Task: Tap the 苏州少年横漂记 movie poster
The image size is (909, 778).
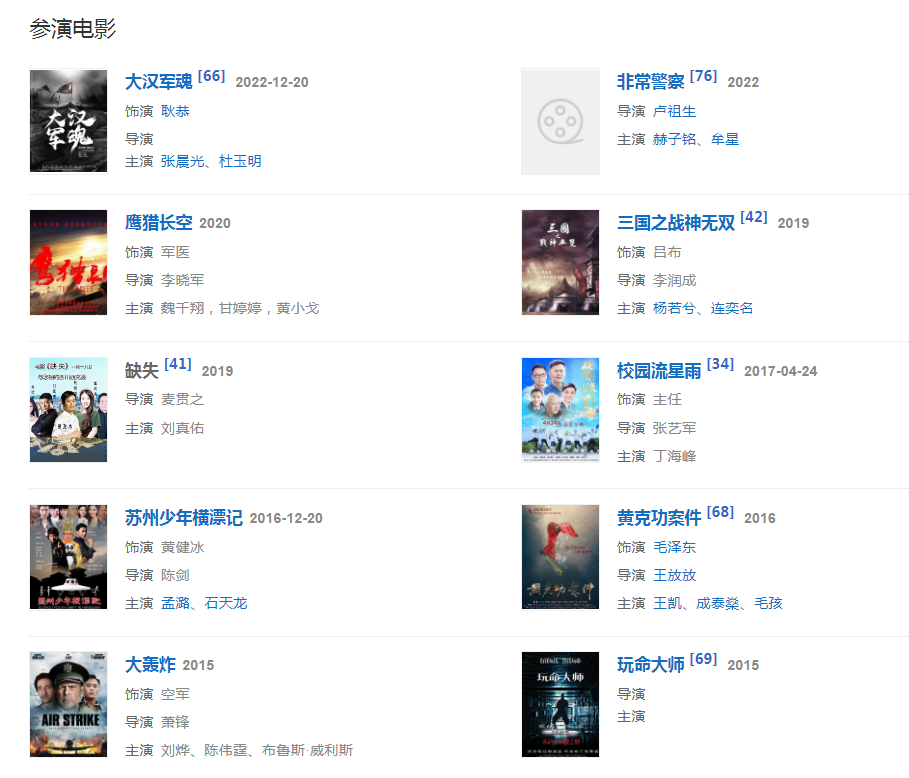Action: click(x=68, y=557)
